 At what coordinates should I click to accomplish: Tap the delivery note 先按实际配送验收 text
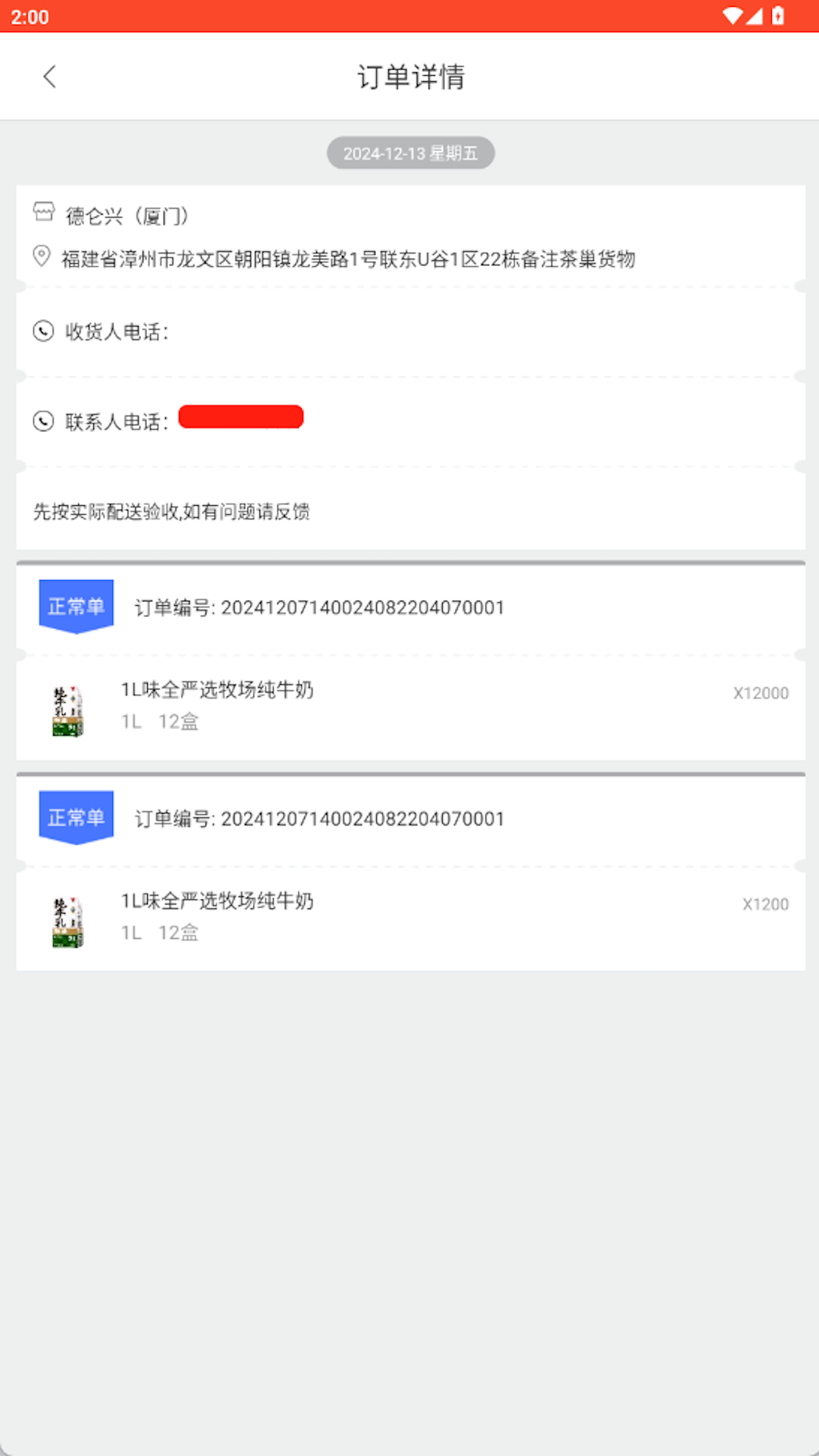coord(171,512)
